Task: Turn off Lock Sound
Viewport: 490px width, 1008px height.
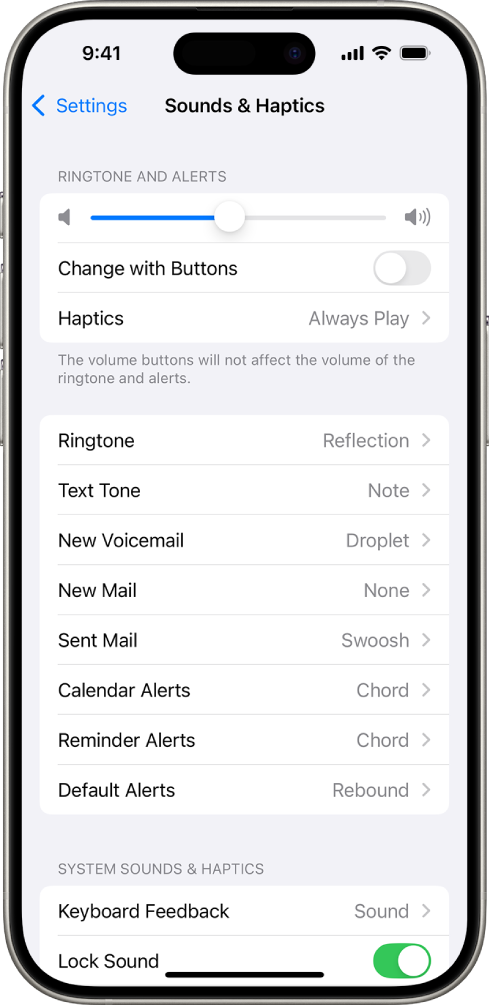Action: (402, 961)
